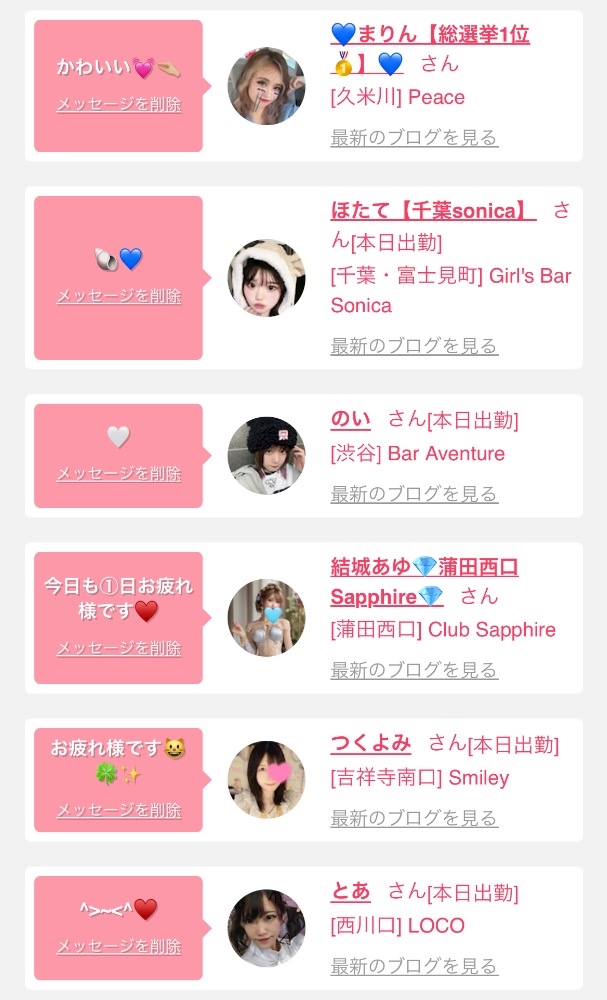Open のい's profile name link

tap(350, 420)
